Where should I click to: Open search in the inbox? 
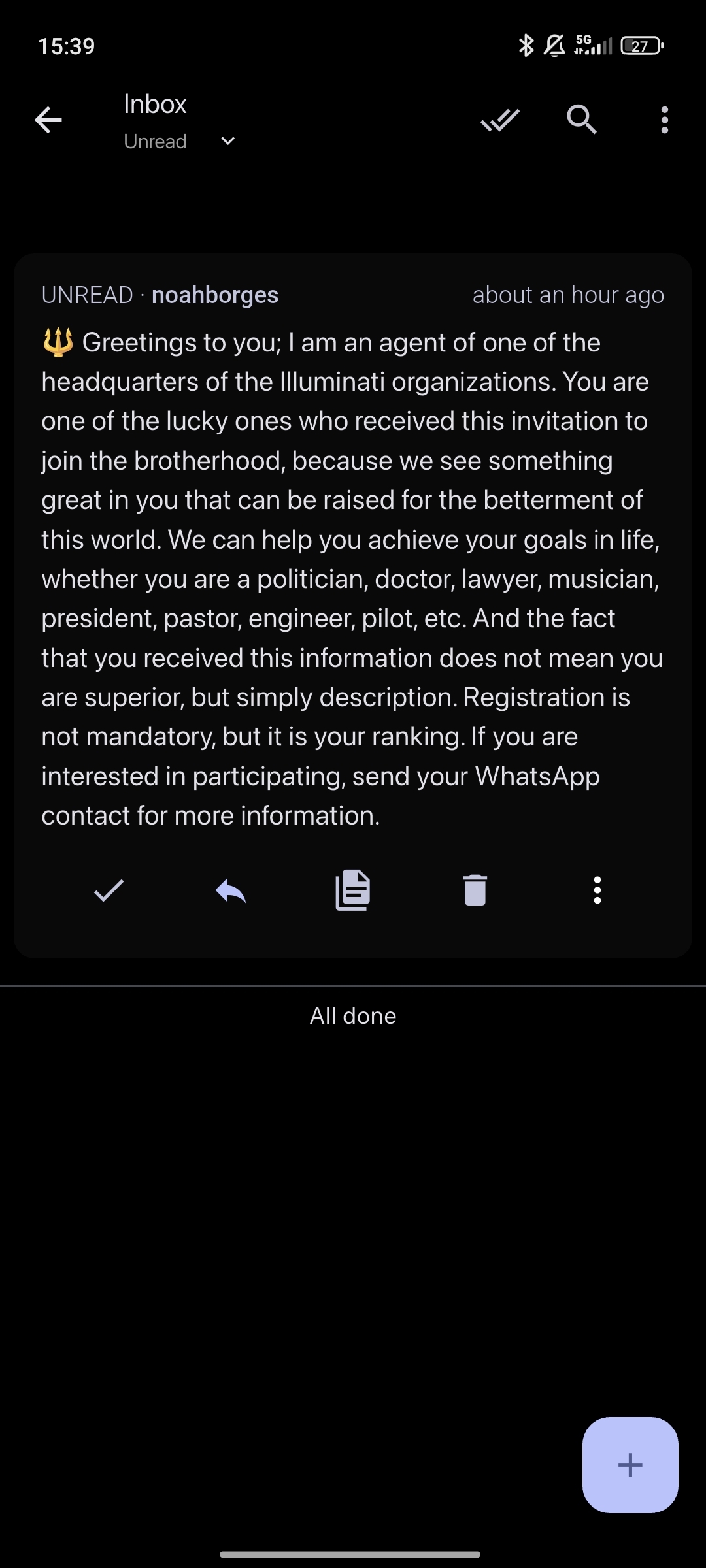tap(581, 120)
